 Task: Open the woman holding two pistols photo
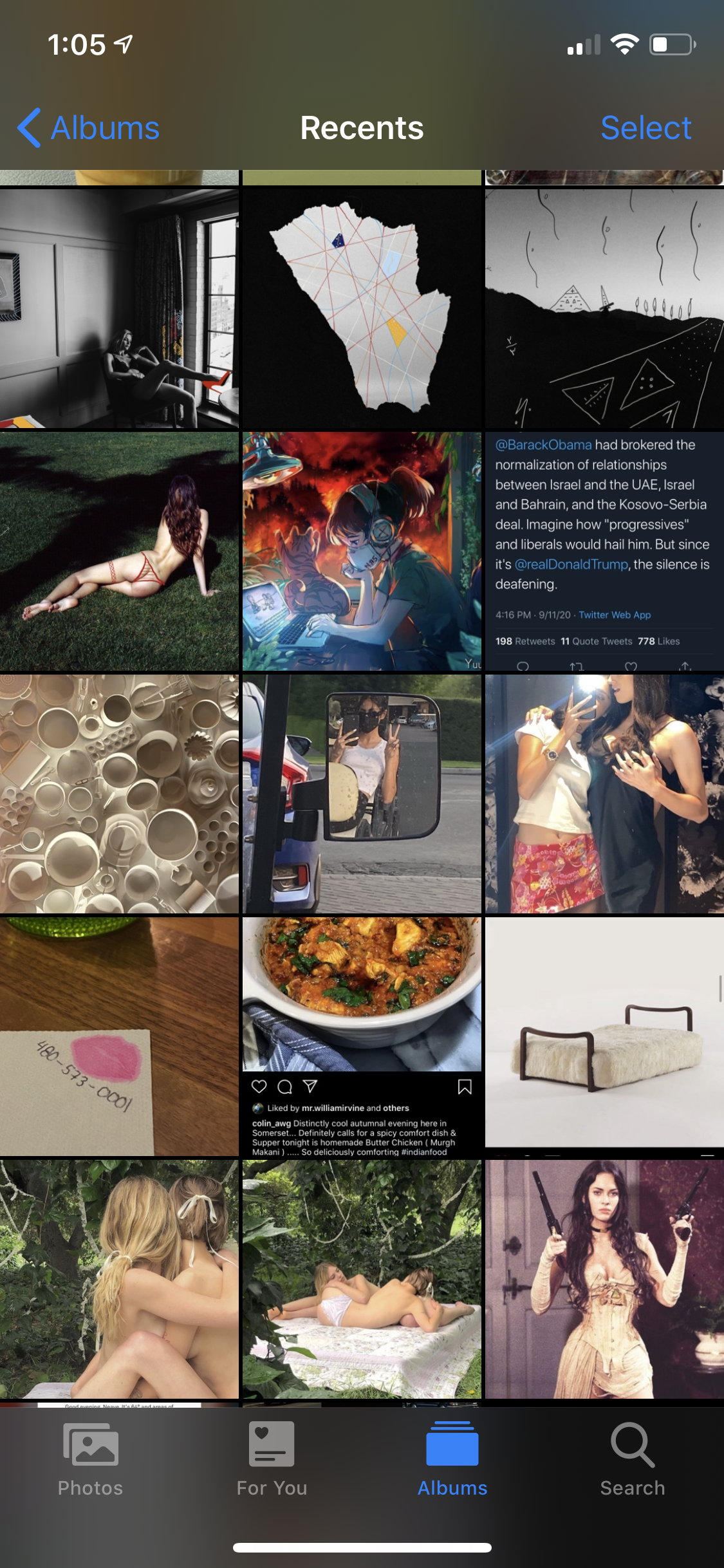click(604, 1279)
